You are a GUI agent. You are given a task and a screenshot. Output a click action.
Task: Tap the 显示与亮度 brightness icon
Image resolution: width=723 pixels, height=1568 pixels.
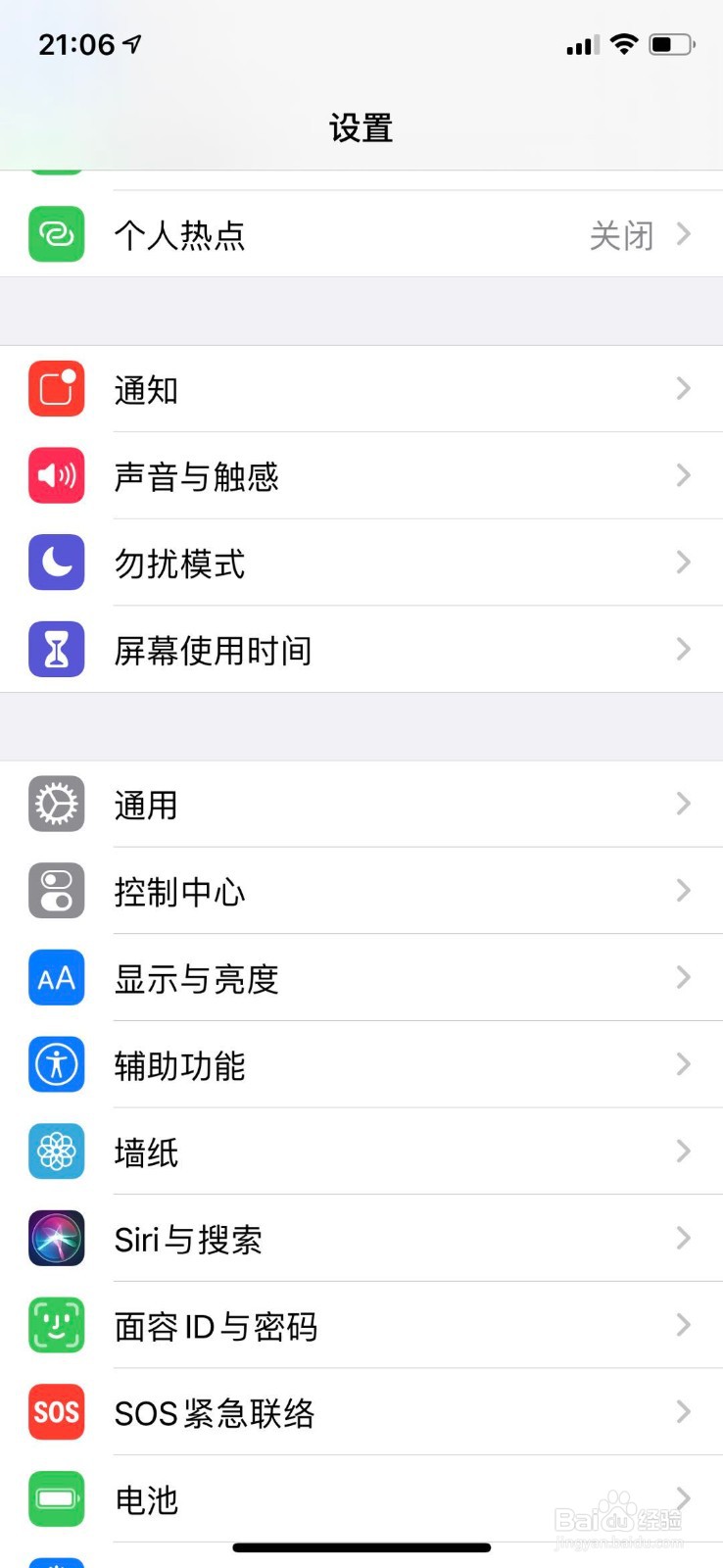56,977
